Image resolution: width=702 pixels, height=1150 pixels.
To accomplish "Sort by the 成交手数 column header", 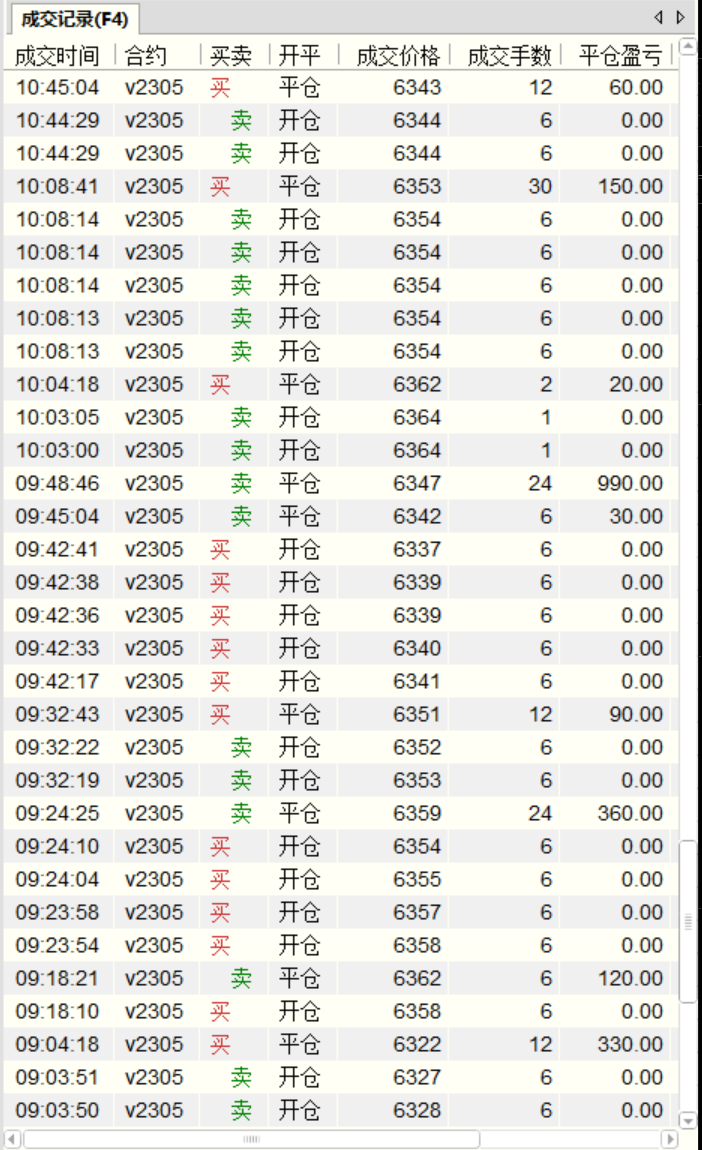I will pos(509,56).
